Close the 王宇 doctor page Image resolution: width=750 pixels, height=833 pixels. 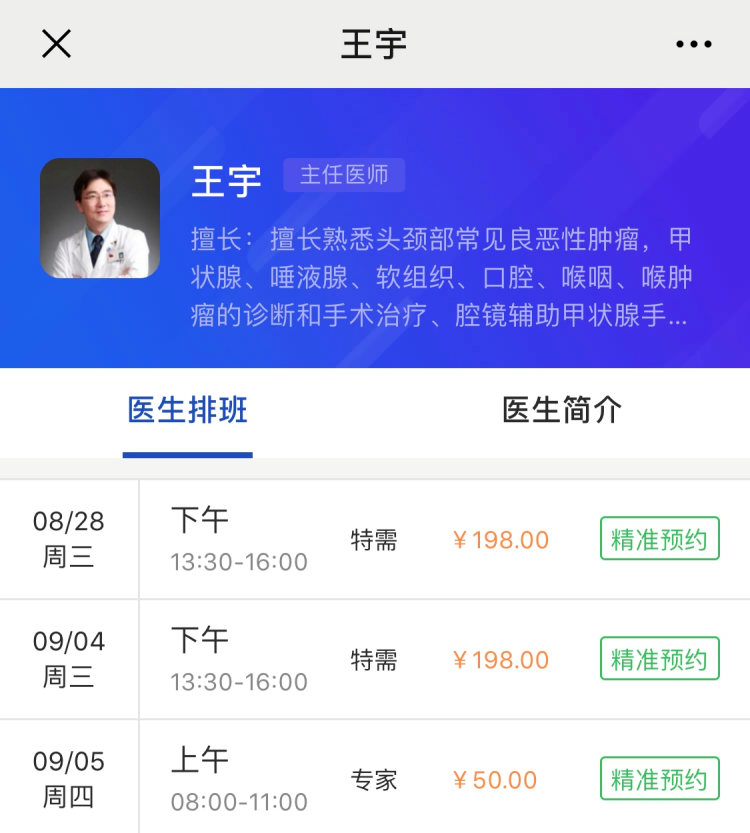pyautogui.click(x=56, y=44)
